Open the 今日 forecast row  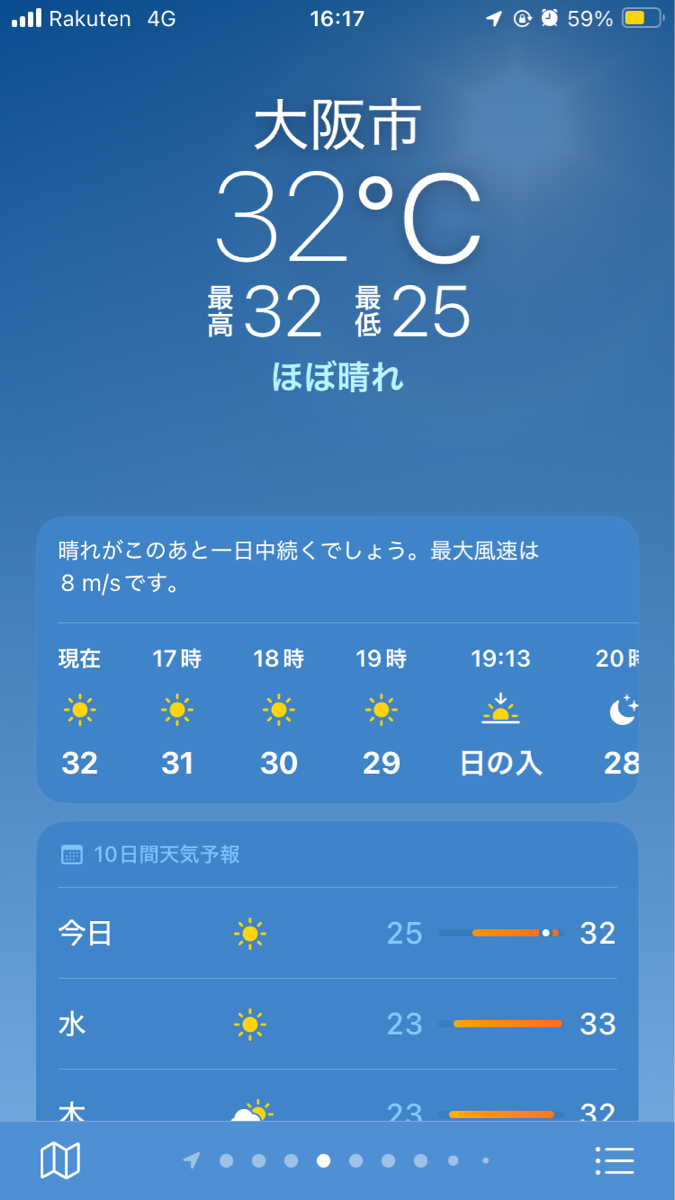click(x=337, y=933)
